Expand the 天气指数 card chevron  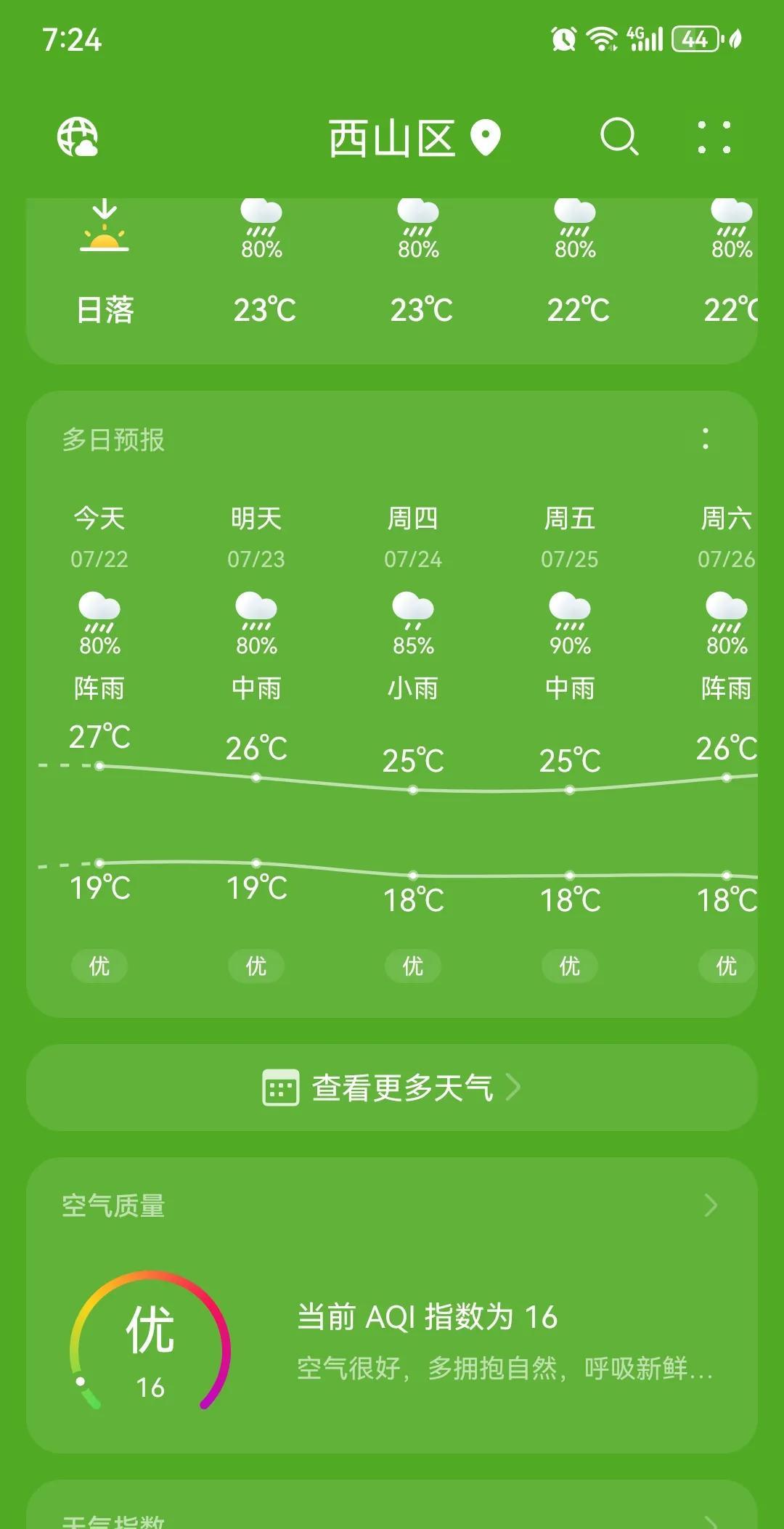[711, 1519]
